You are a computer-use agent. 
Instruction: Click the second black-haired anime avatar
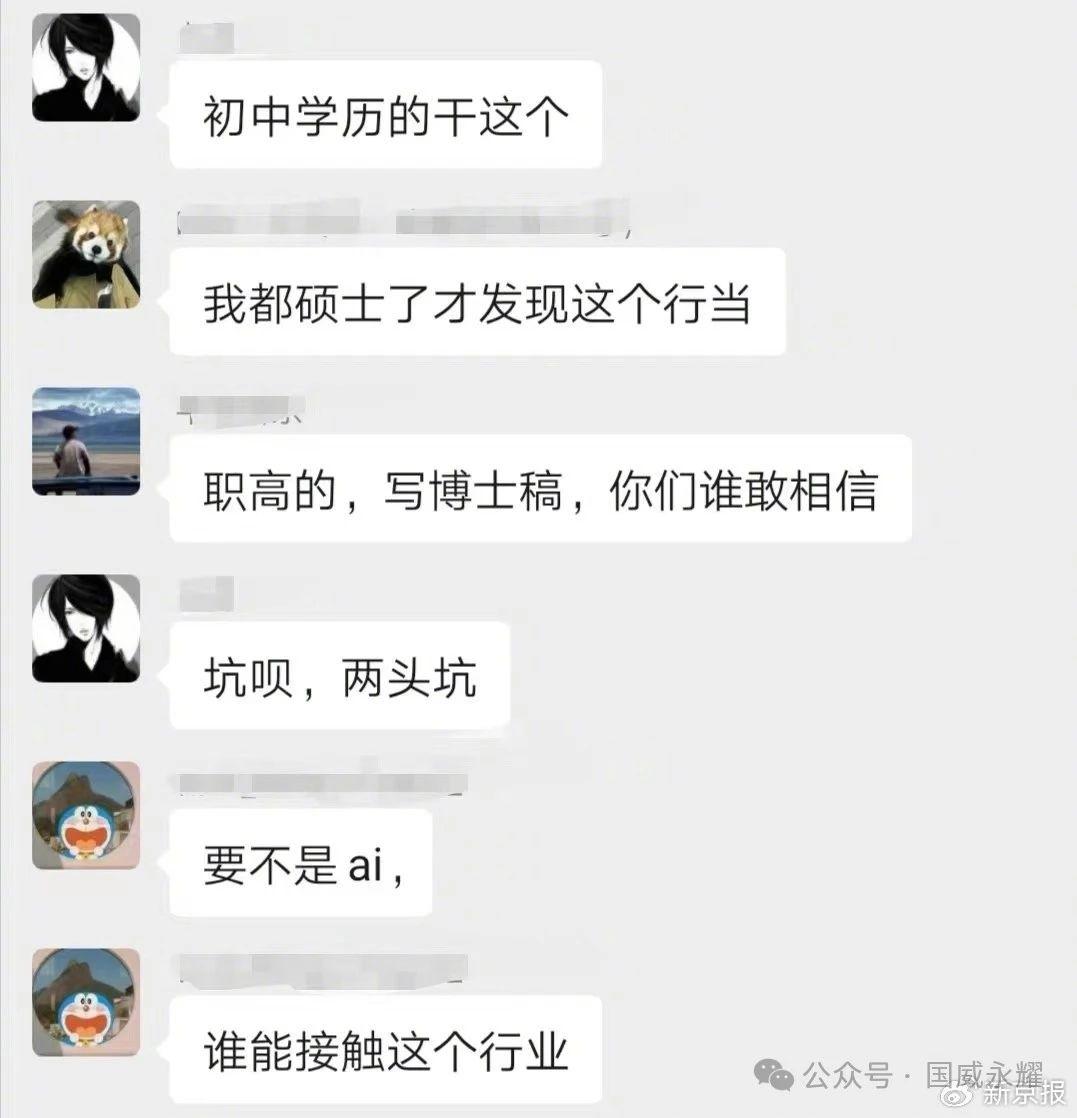(x=85, y=628)
